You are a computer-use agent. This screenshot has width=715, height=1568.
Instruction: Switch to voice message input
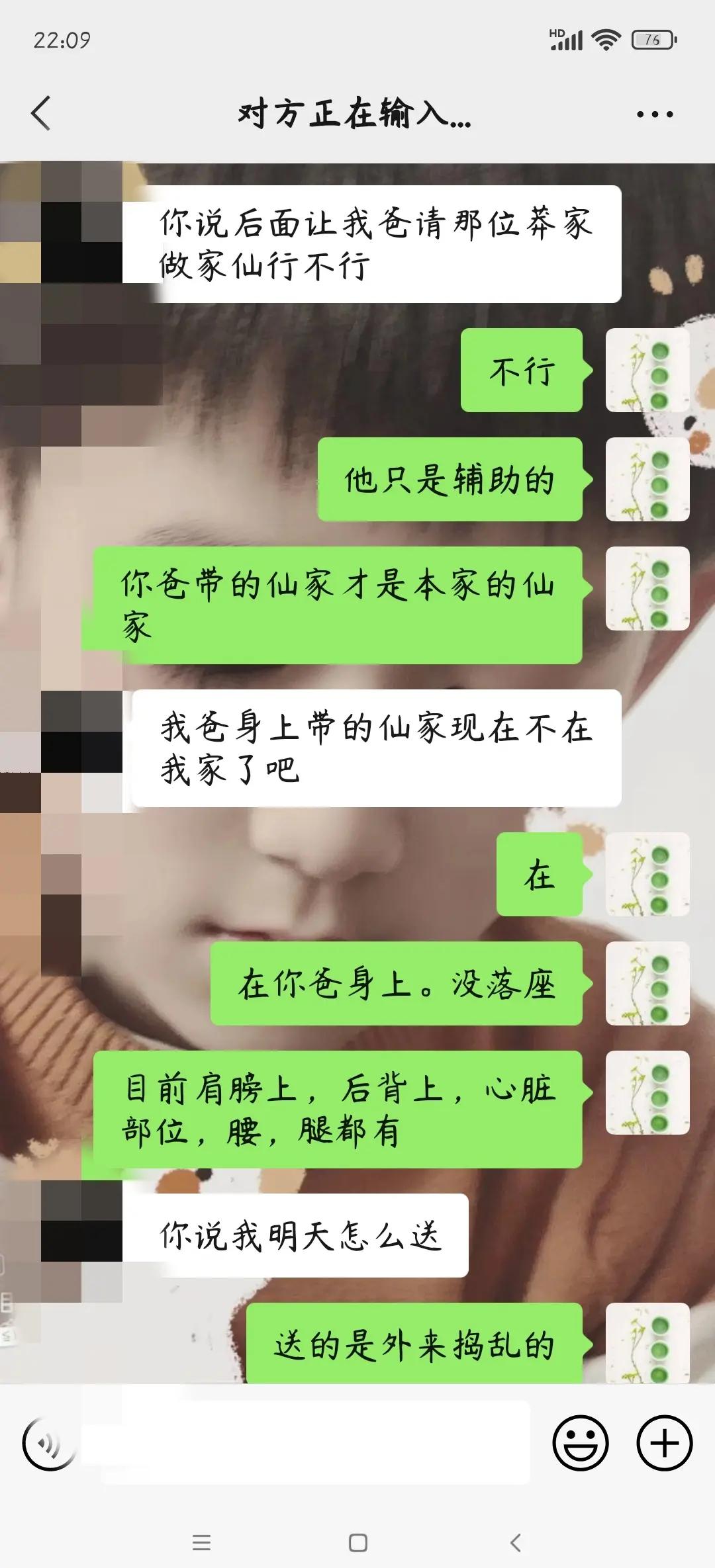click(49, 1444)
